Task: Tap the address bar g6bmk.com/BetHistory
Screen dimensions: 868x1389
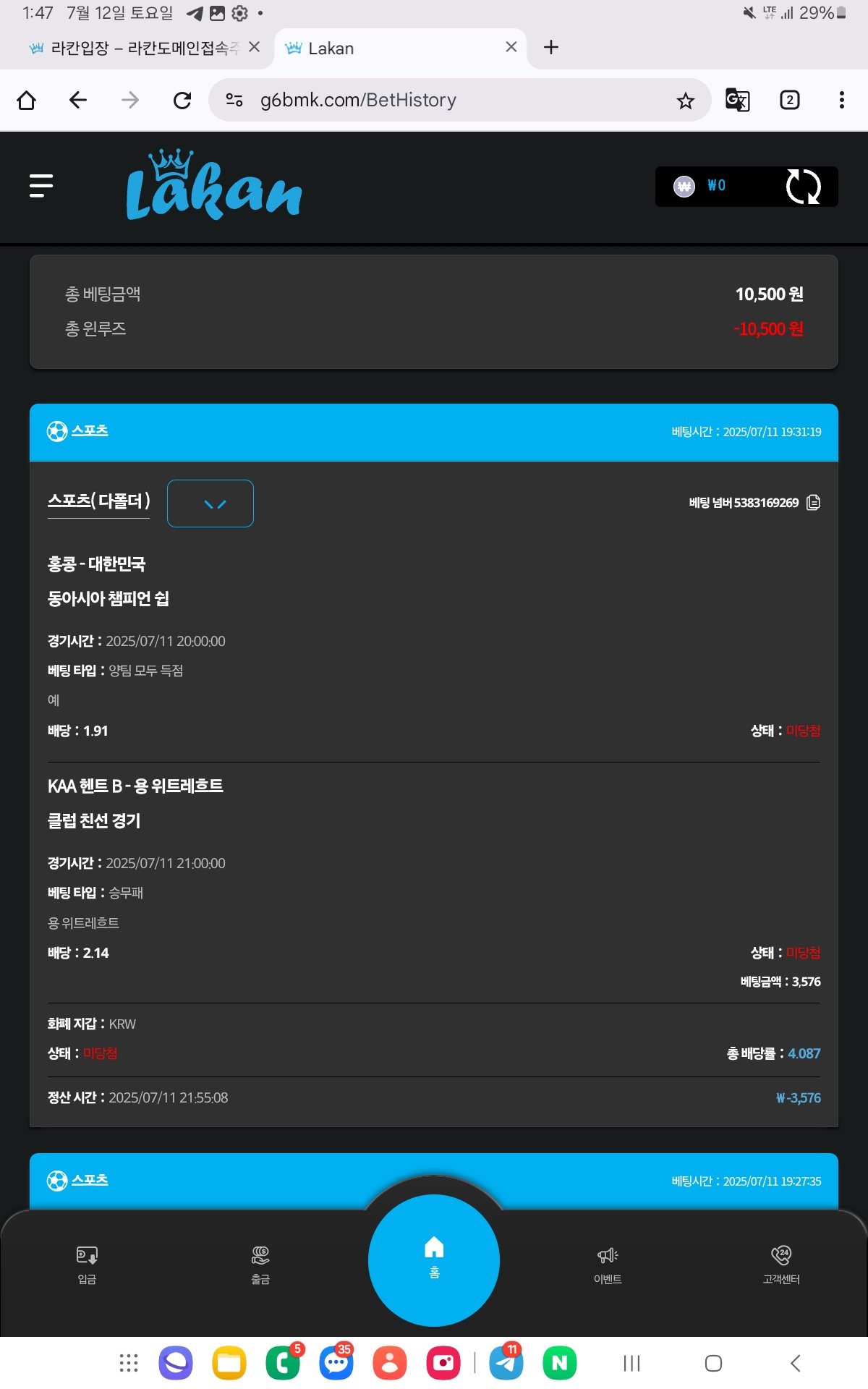Action: 434,100
